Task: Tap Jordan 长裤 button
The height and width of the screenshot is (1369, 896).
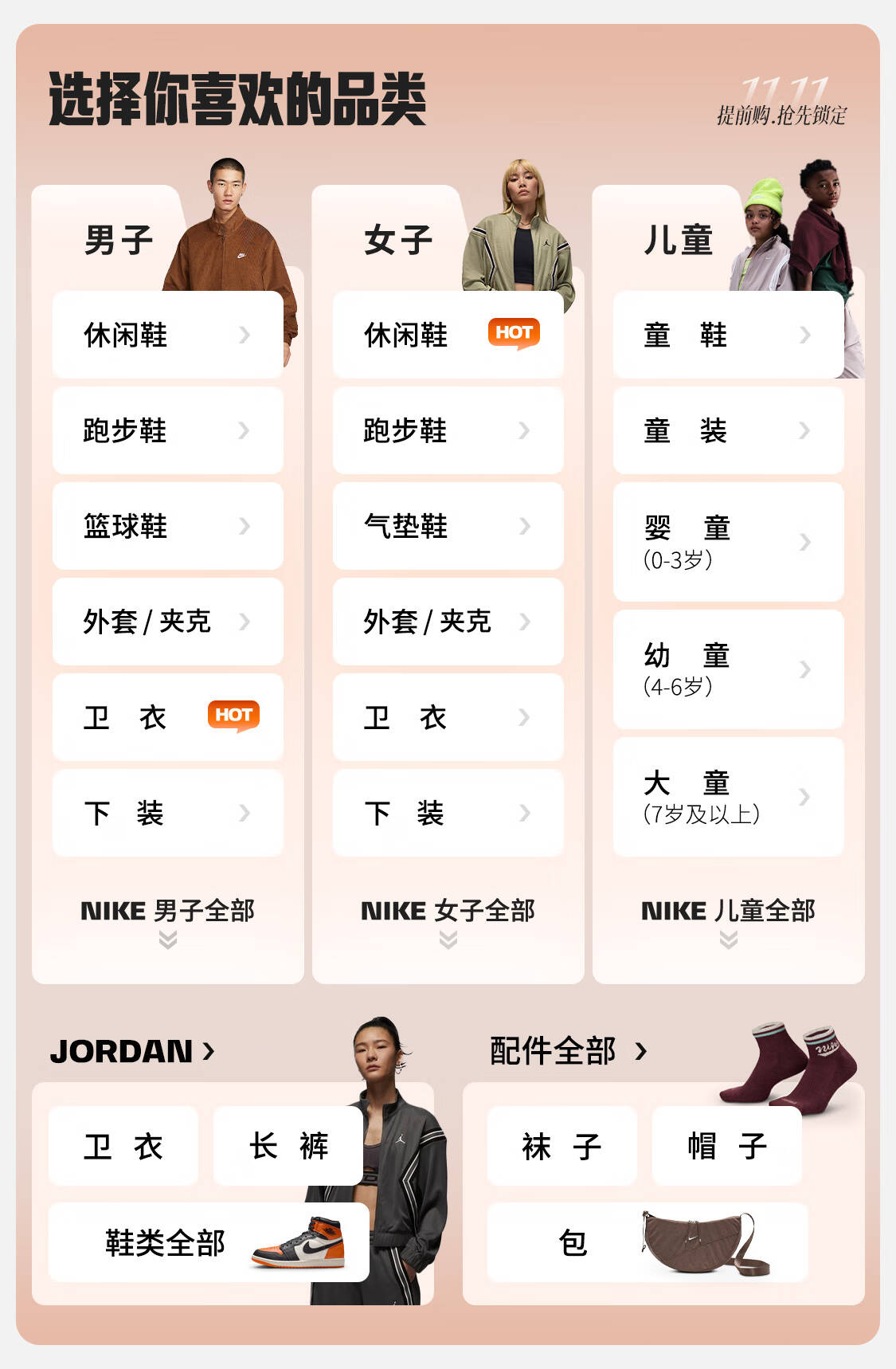Action: pos(288,1146)
